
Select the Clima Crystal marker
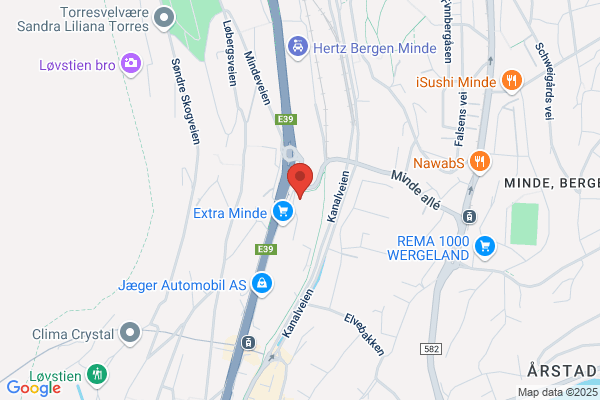point(130,333)
